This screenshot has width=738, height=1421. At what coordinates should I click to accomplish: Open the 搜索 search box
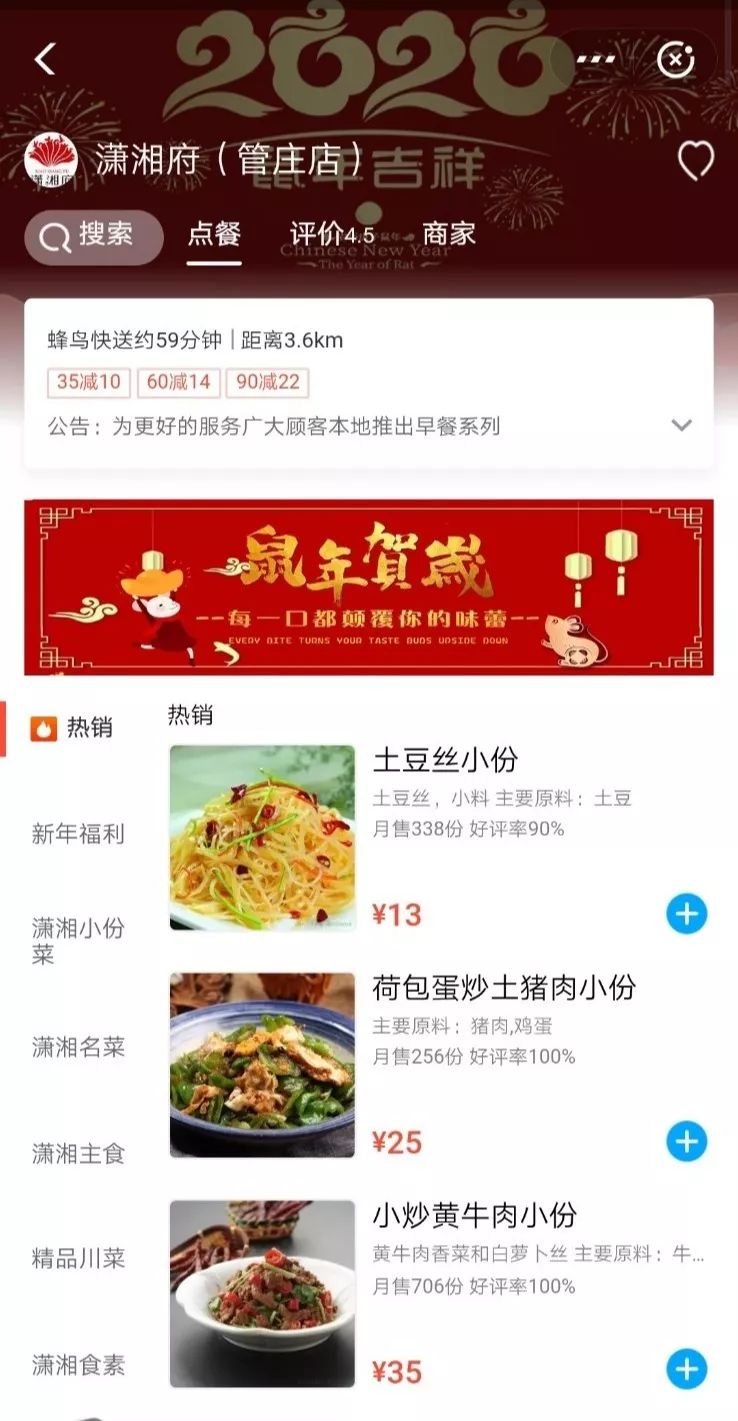[94, 236]
